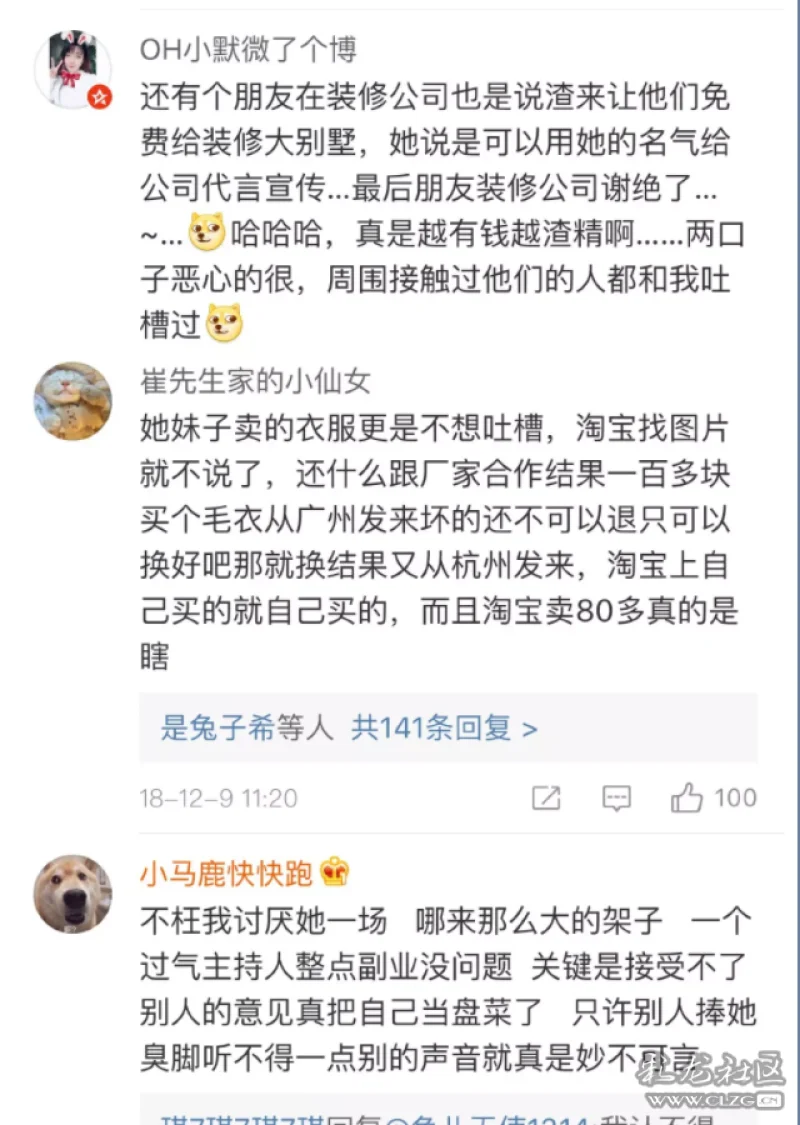
Task: View 崔先生家的小仙女's avatar profile
Action: point(73,401)
